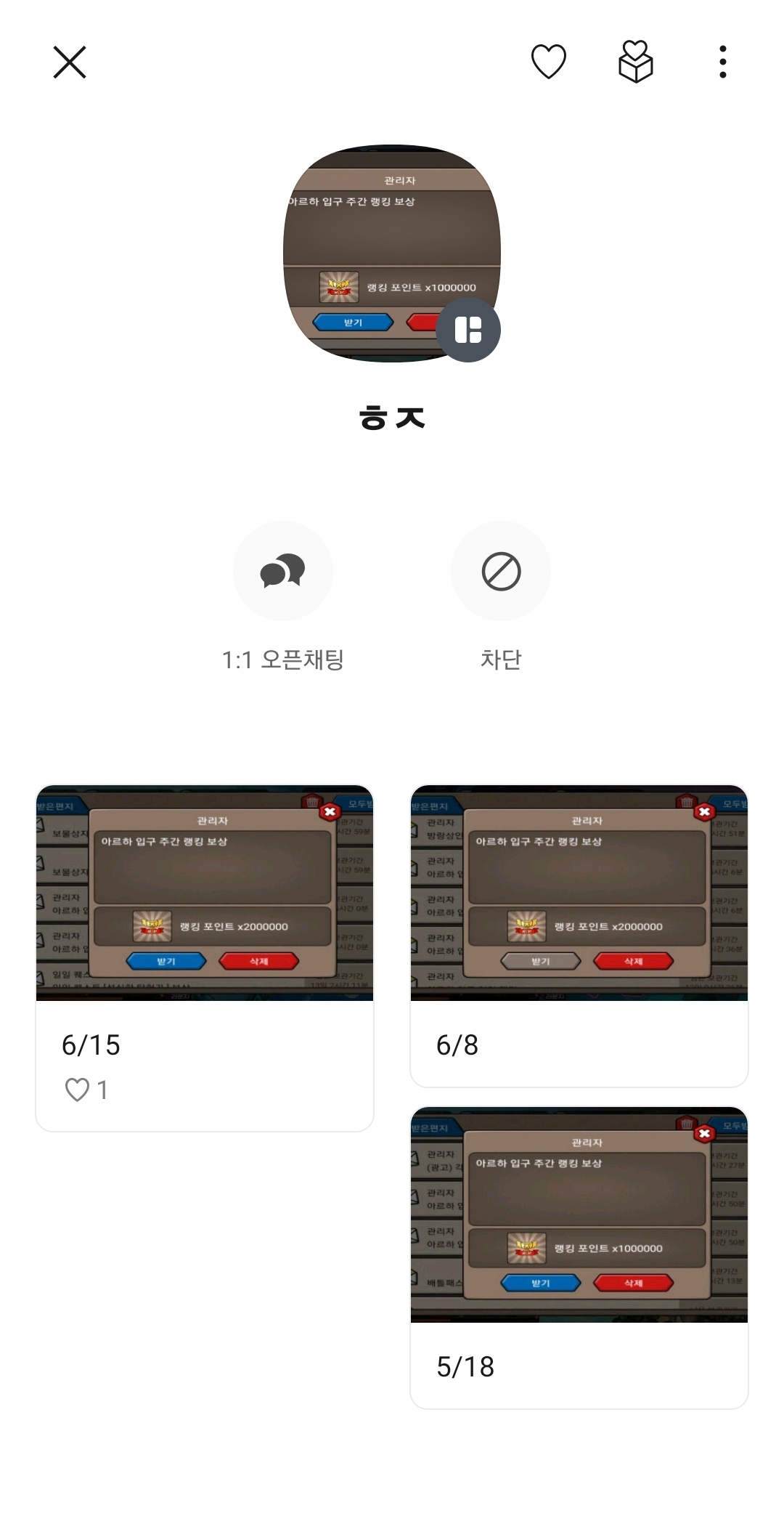Open the three-dot overflow menu

tap(722, 62)
